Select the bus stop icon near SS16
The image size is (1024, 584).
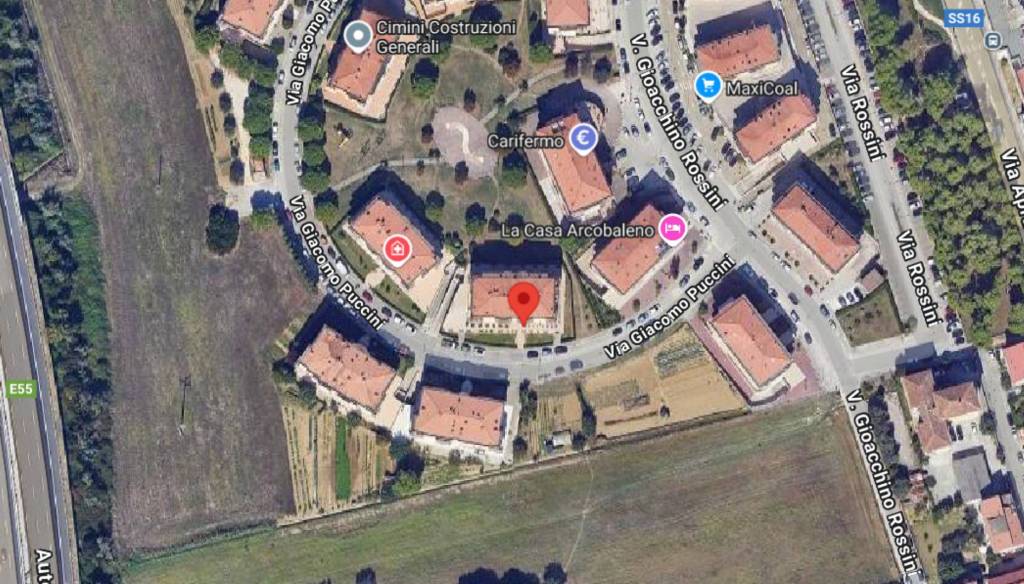click(x=993, y=40)
